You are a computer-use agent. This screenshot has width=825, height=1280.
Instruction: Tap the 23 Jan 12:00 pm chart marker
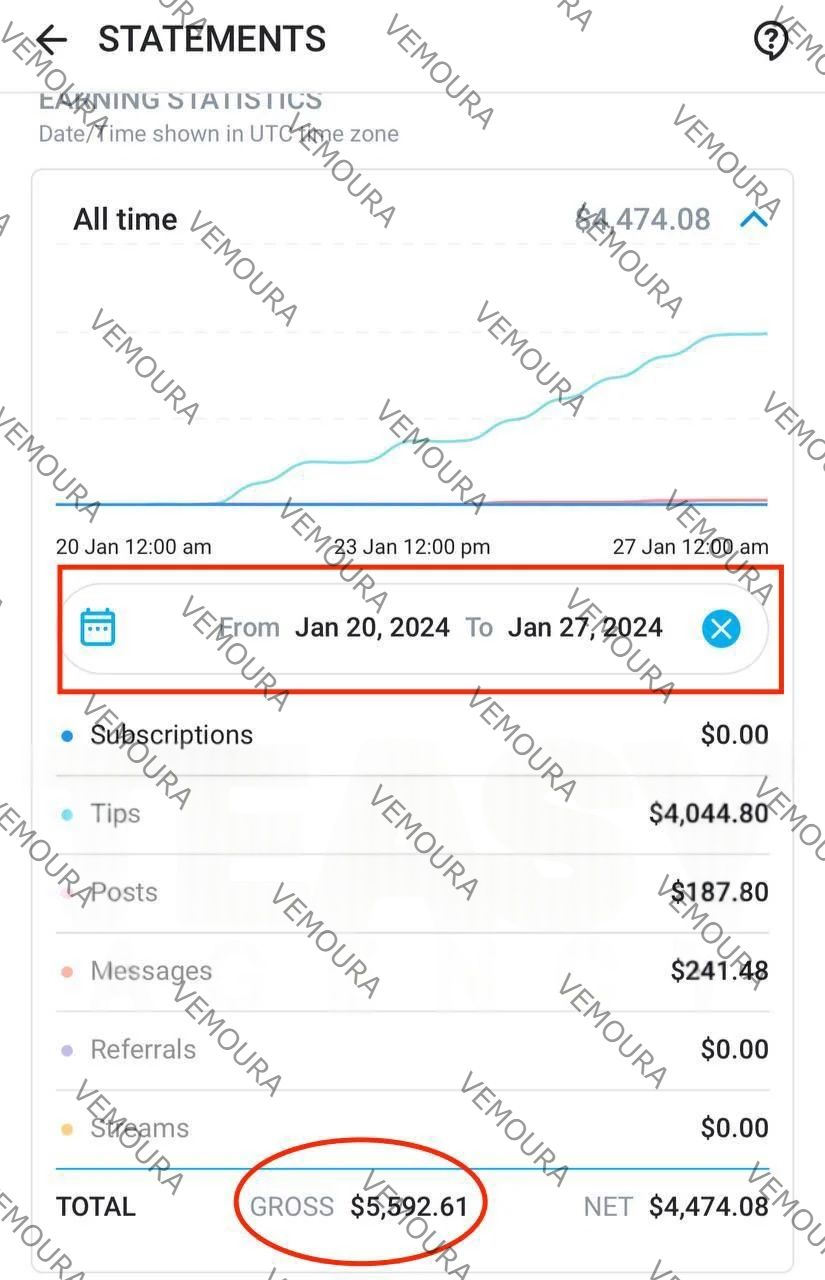tap(411, 547)
